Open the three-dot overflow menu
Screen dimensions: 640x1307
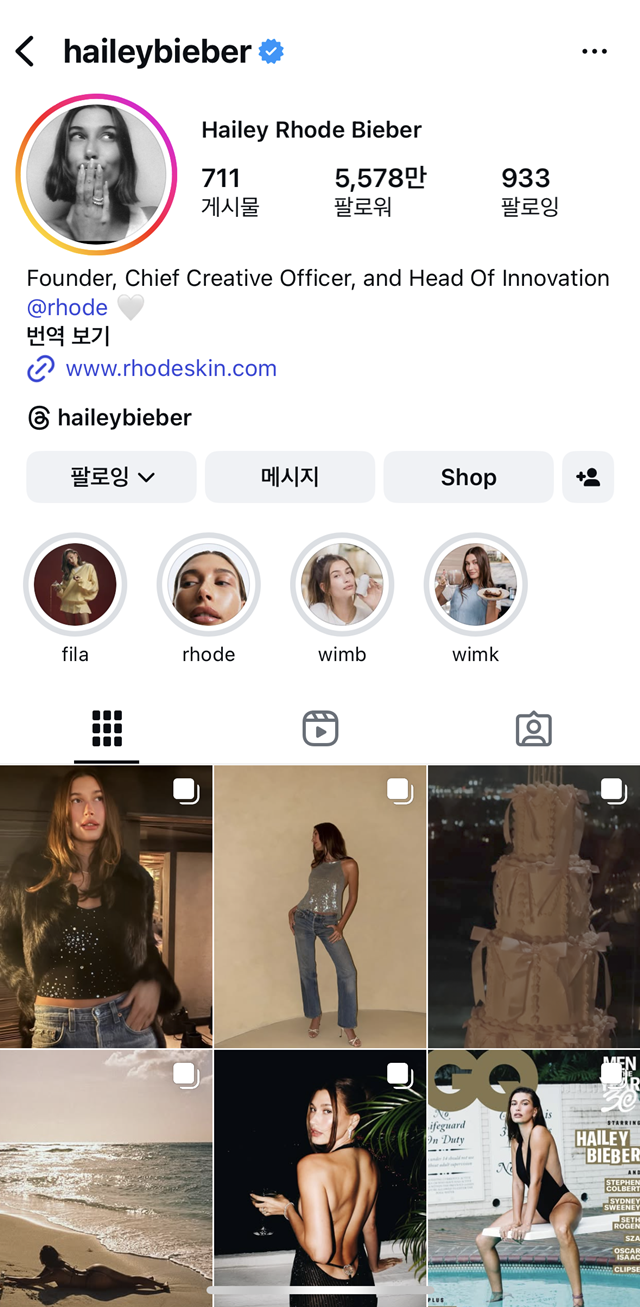click(x=594, y=52)
